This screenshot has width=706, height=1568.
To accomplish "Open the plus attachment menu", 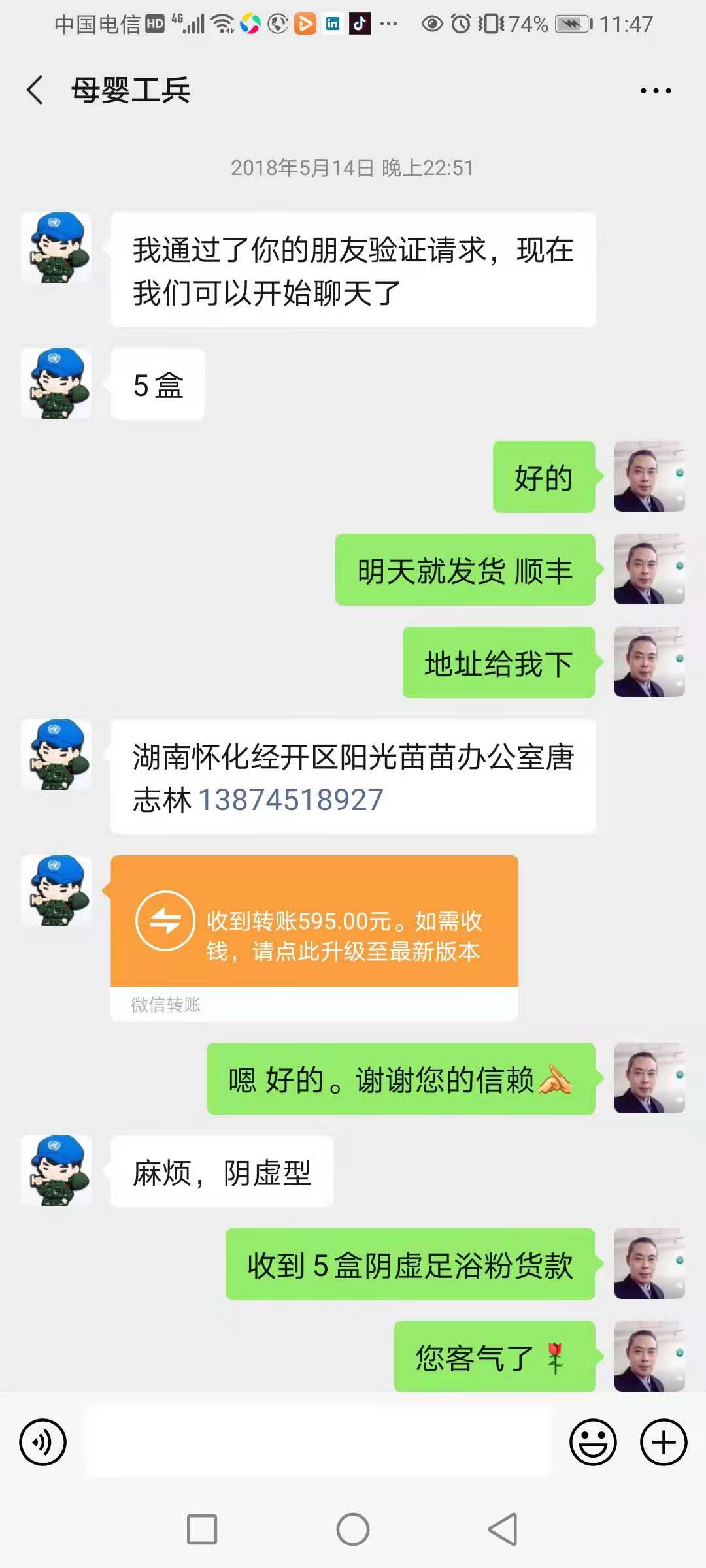I will click(664, 1442).
